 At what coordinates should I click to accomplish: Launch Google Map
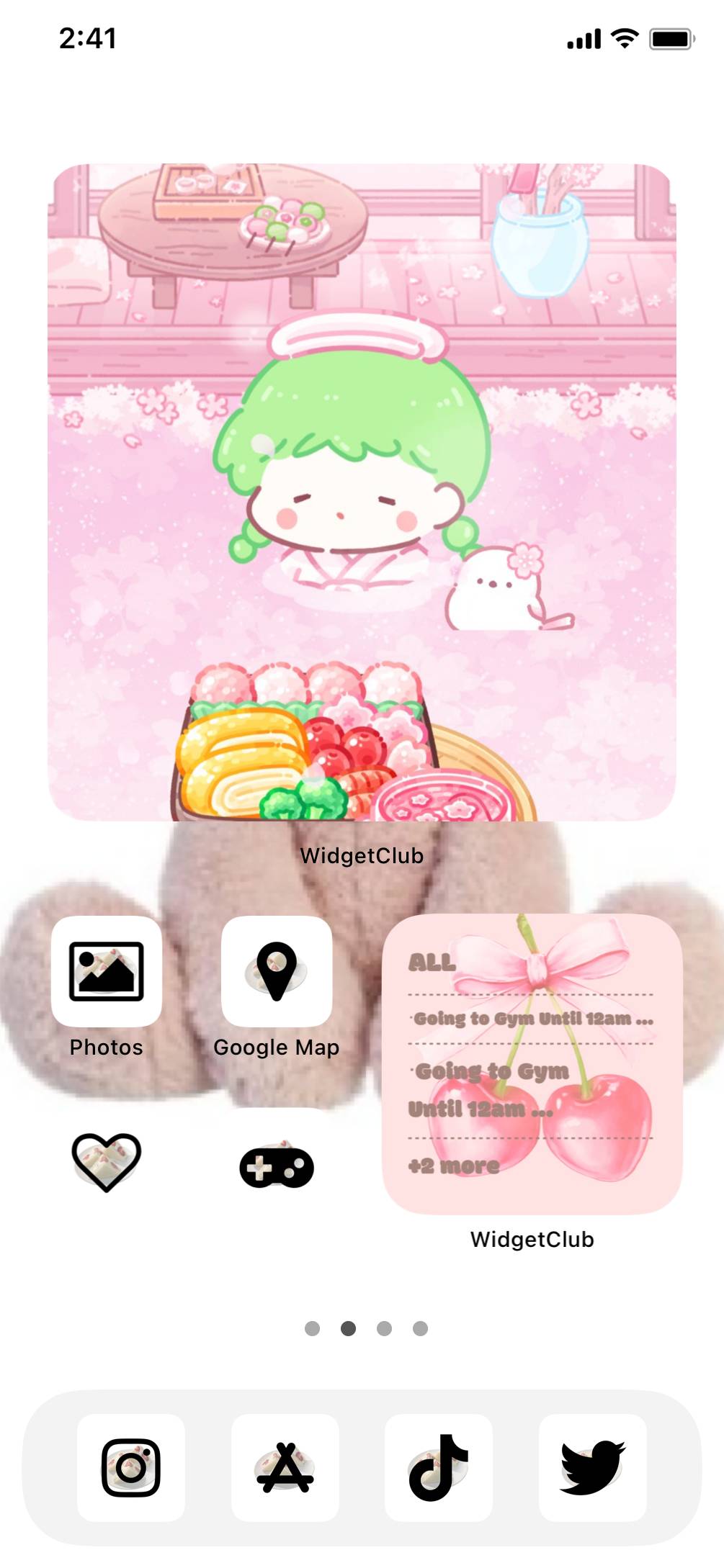point(277,971)
